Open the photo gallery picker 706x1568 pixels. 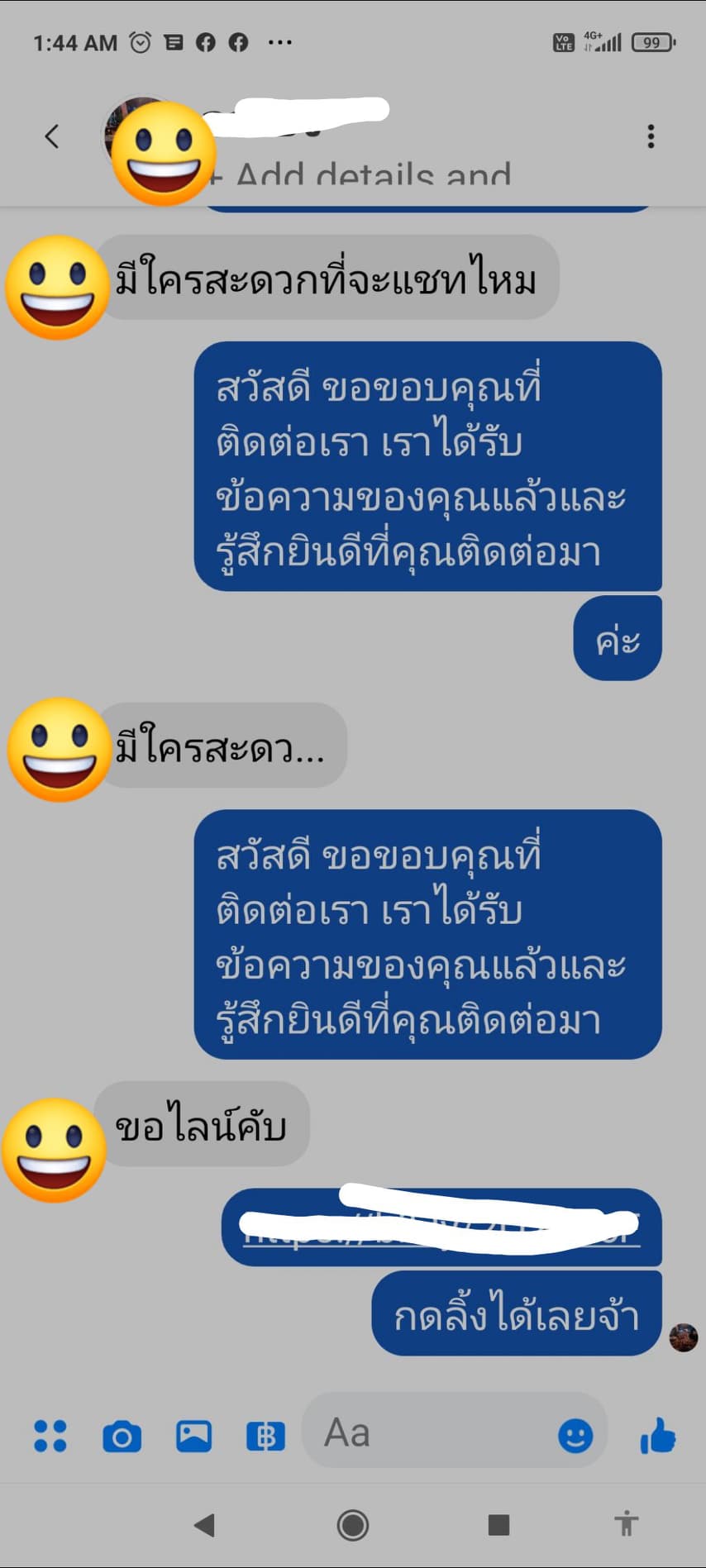(193, 1437)
